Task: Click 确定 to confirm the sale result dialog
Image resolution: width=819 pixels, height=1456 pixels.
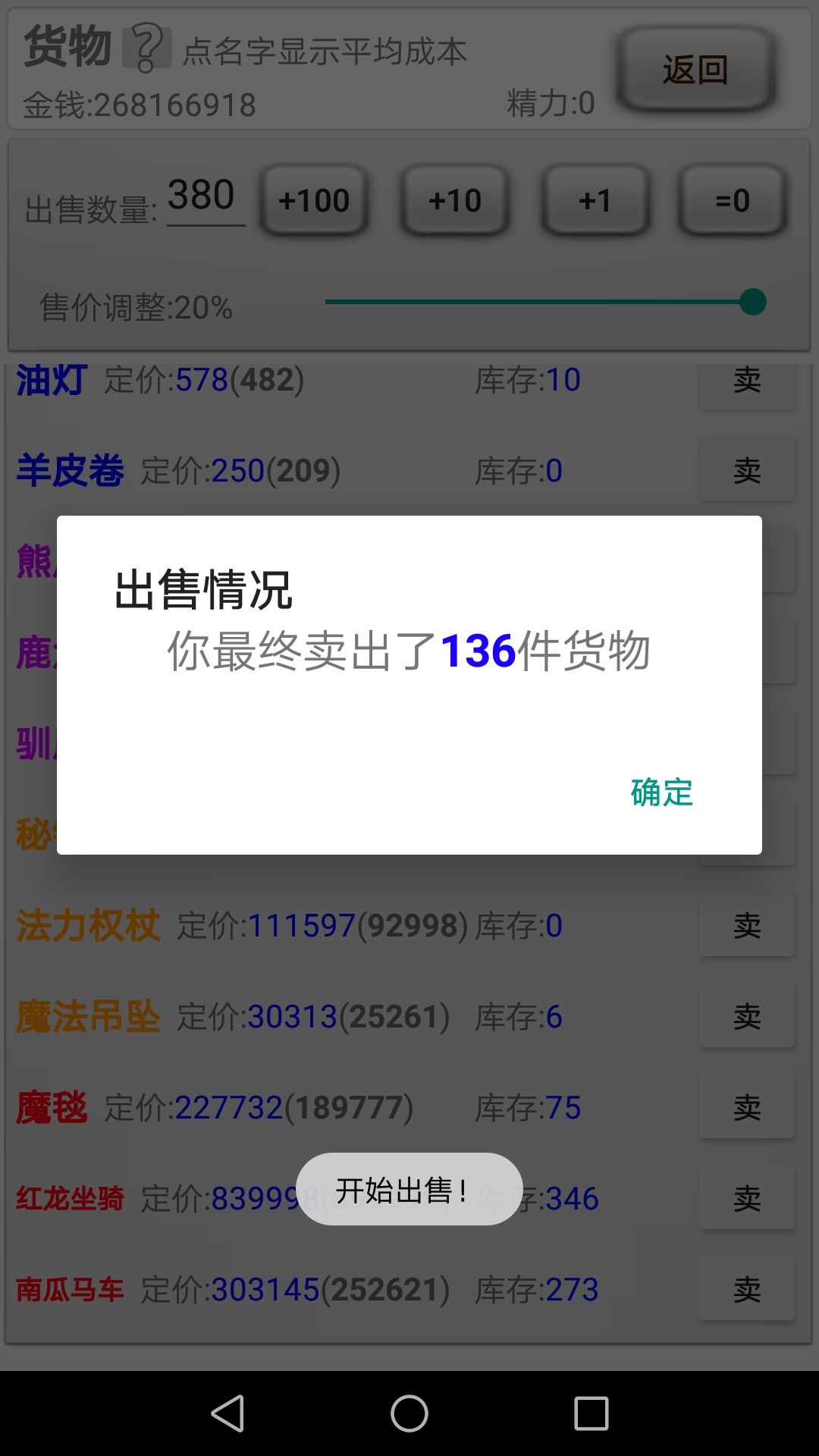Action: pyautogui.click(x=660, y=793)
